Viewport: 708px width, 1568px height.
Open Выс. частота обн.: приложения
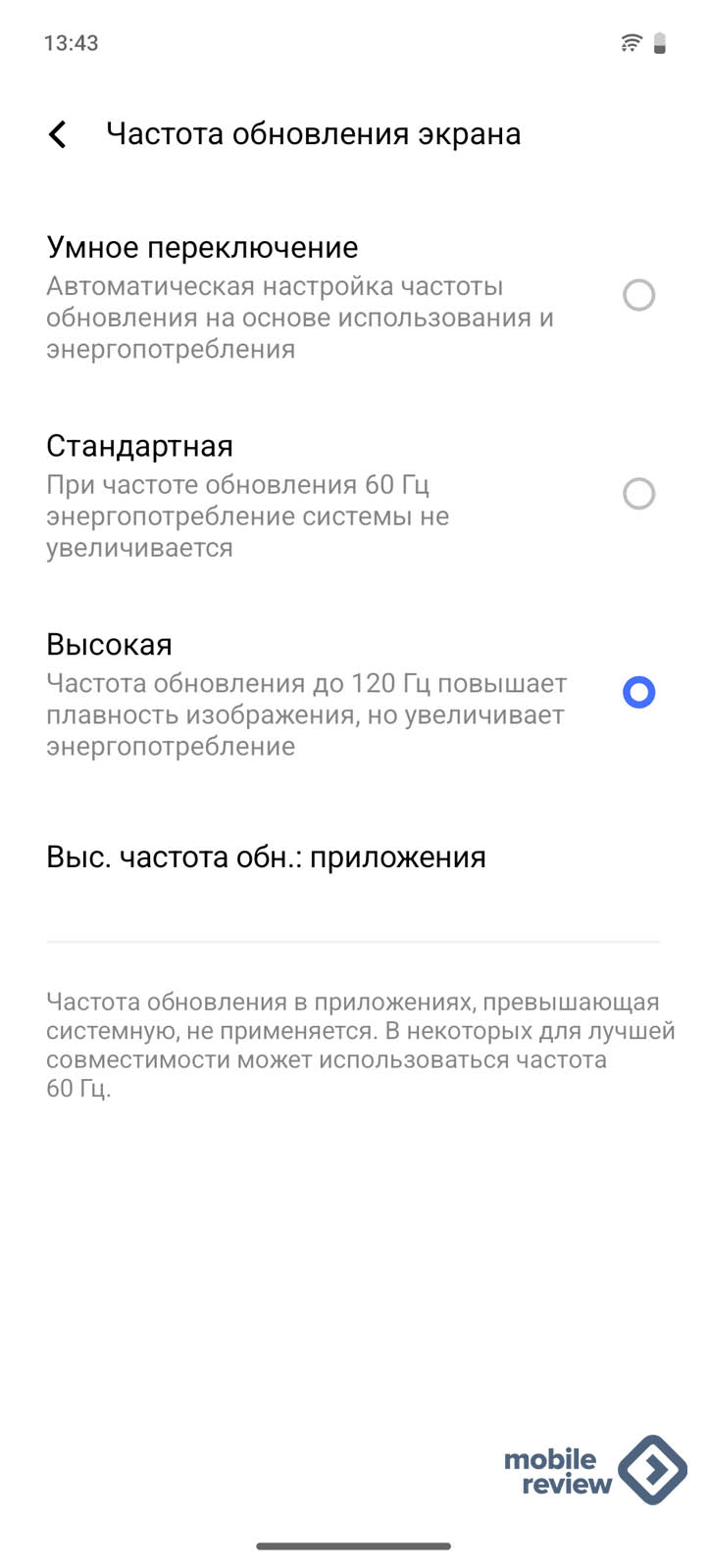pyautogui.click(x=267, y=857)
